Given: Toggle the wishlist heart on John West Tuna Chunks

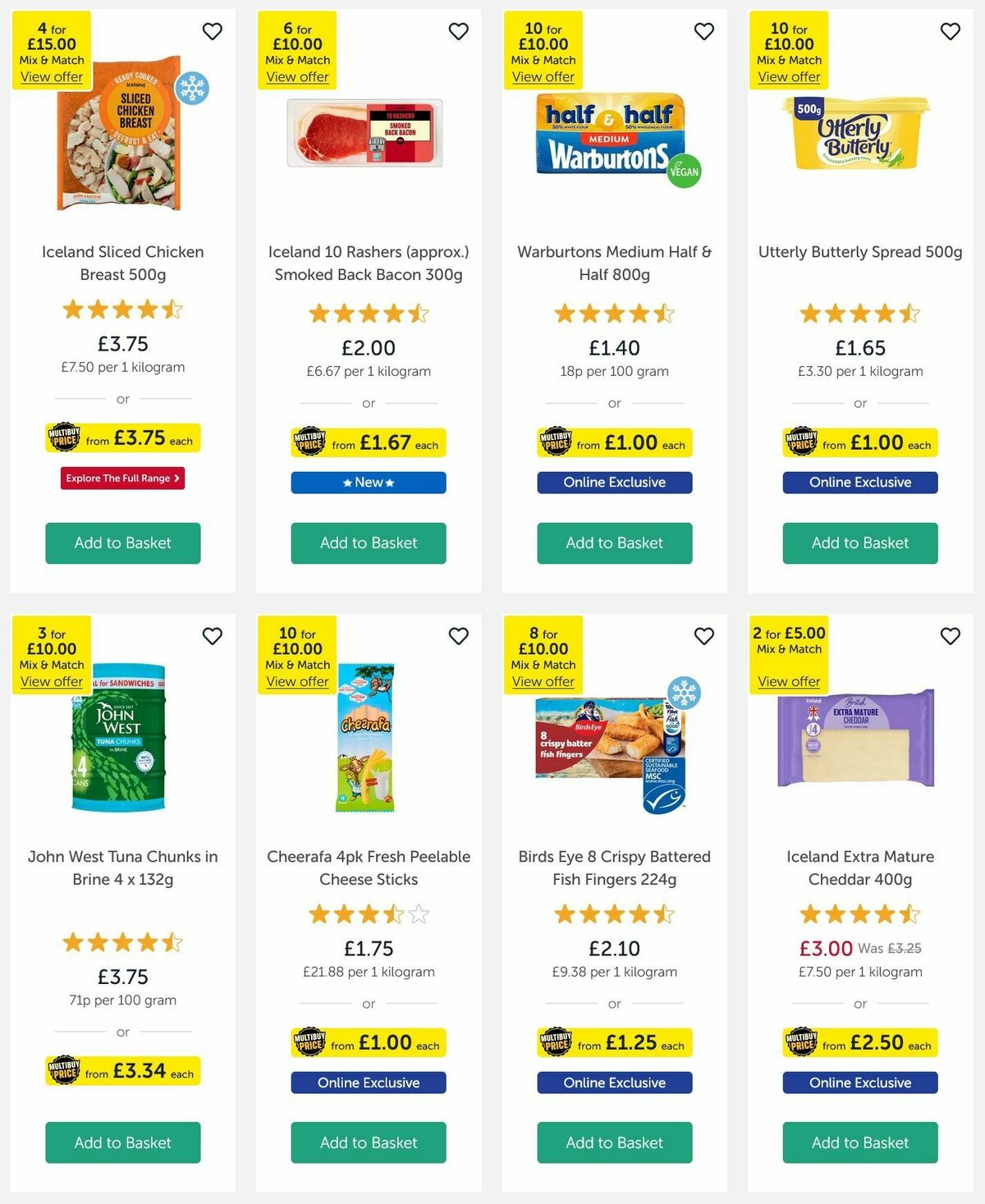Looking at the screenshot, I should pos(213,635).
